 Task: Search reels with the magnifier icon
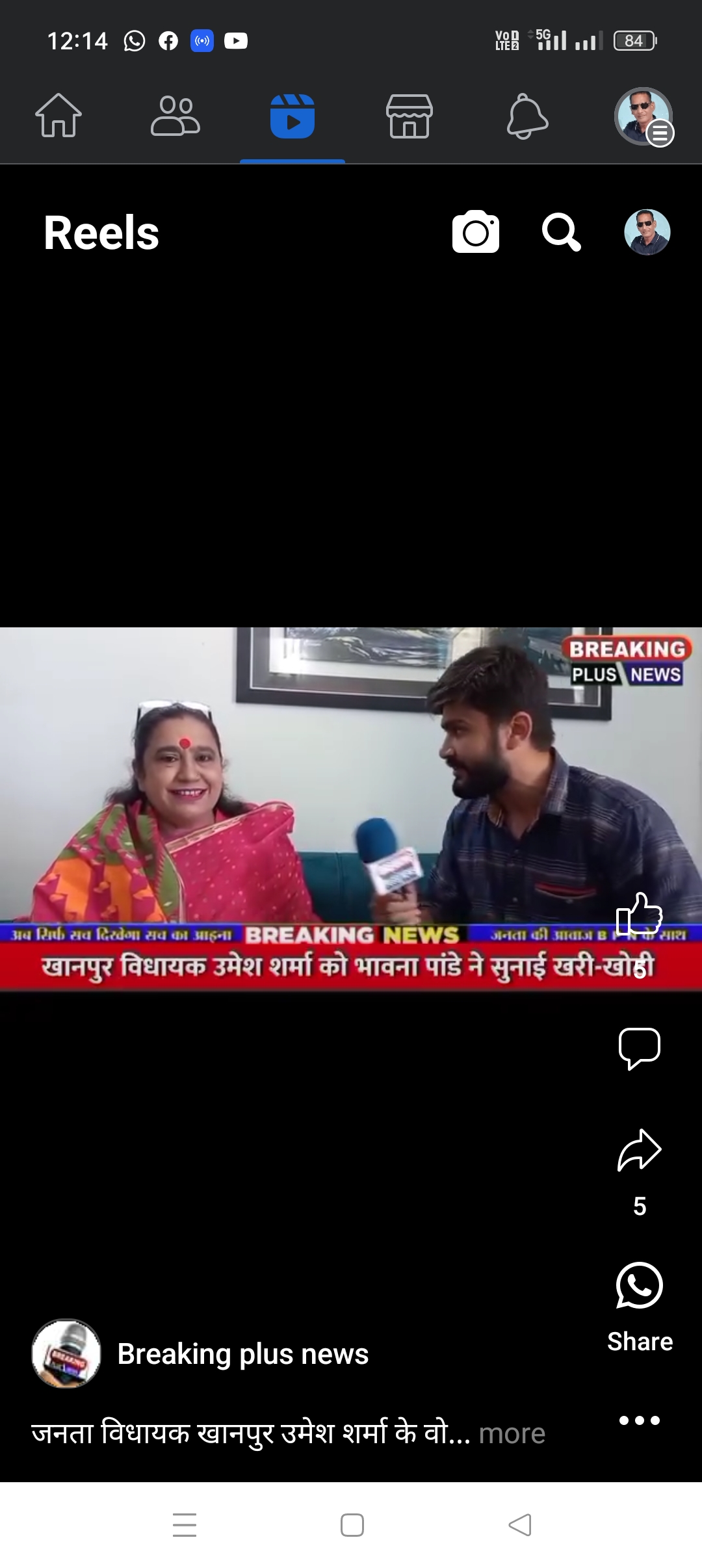tap(562, 232)
